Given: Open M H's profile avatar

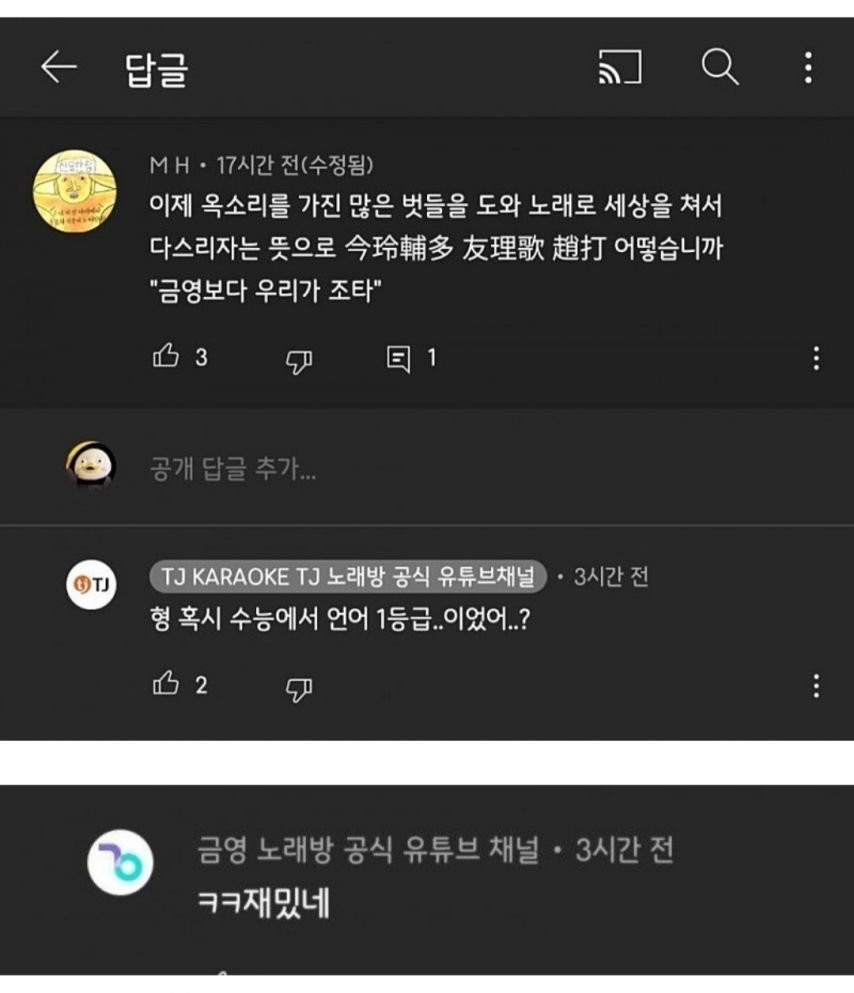Looking at the screenshot, I should (74, 196).
